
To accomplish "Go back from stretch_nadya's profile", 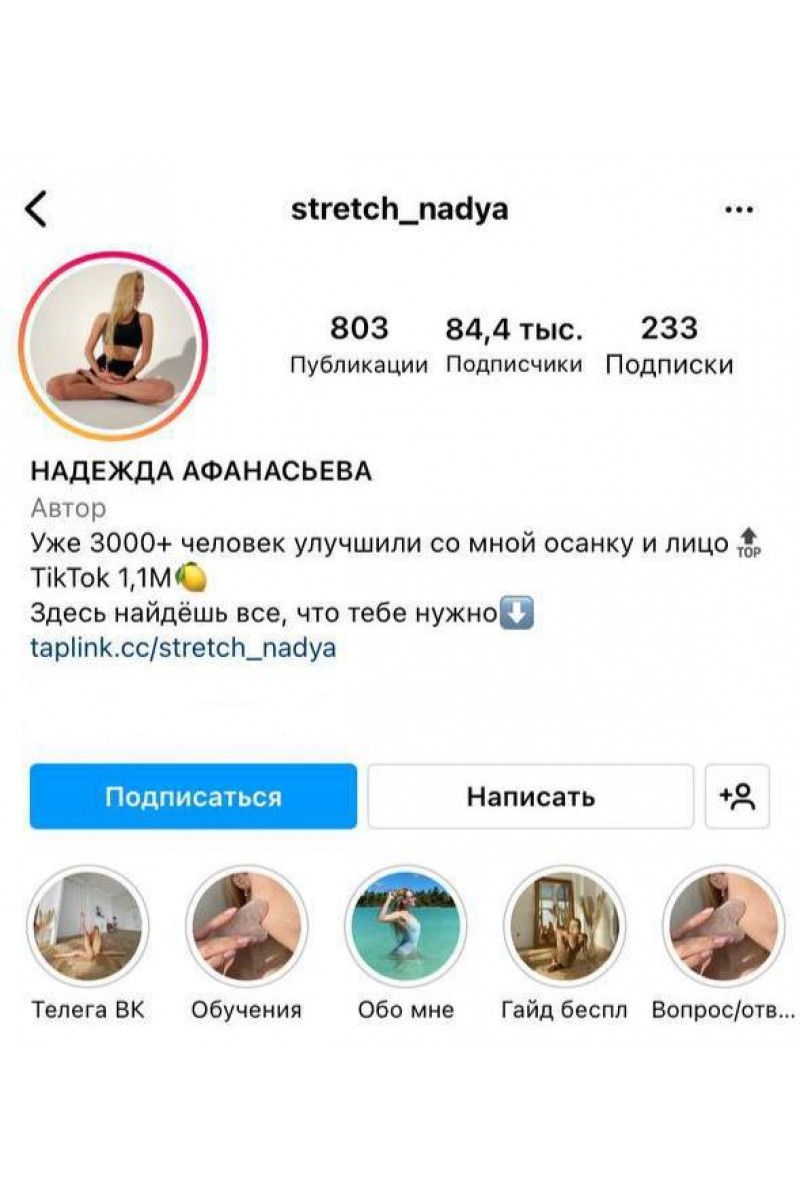I will [37, 210].
